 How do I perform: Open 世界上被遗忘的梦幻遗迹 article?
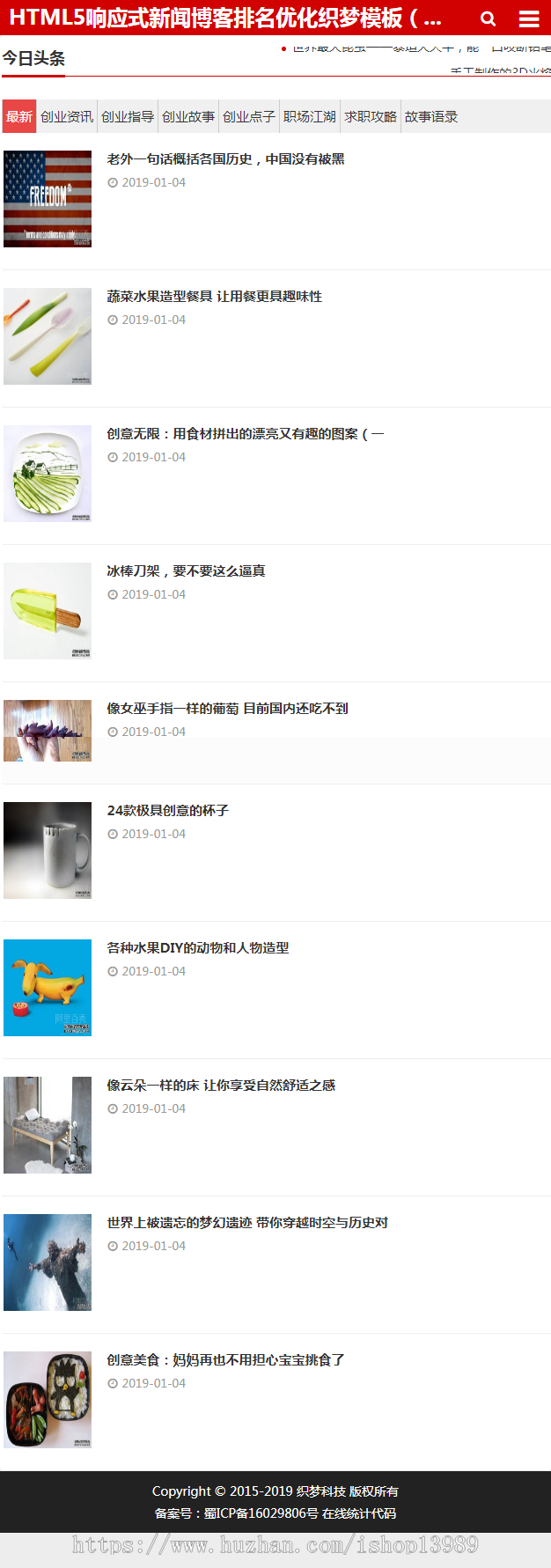pos(246,1223)
